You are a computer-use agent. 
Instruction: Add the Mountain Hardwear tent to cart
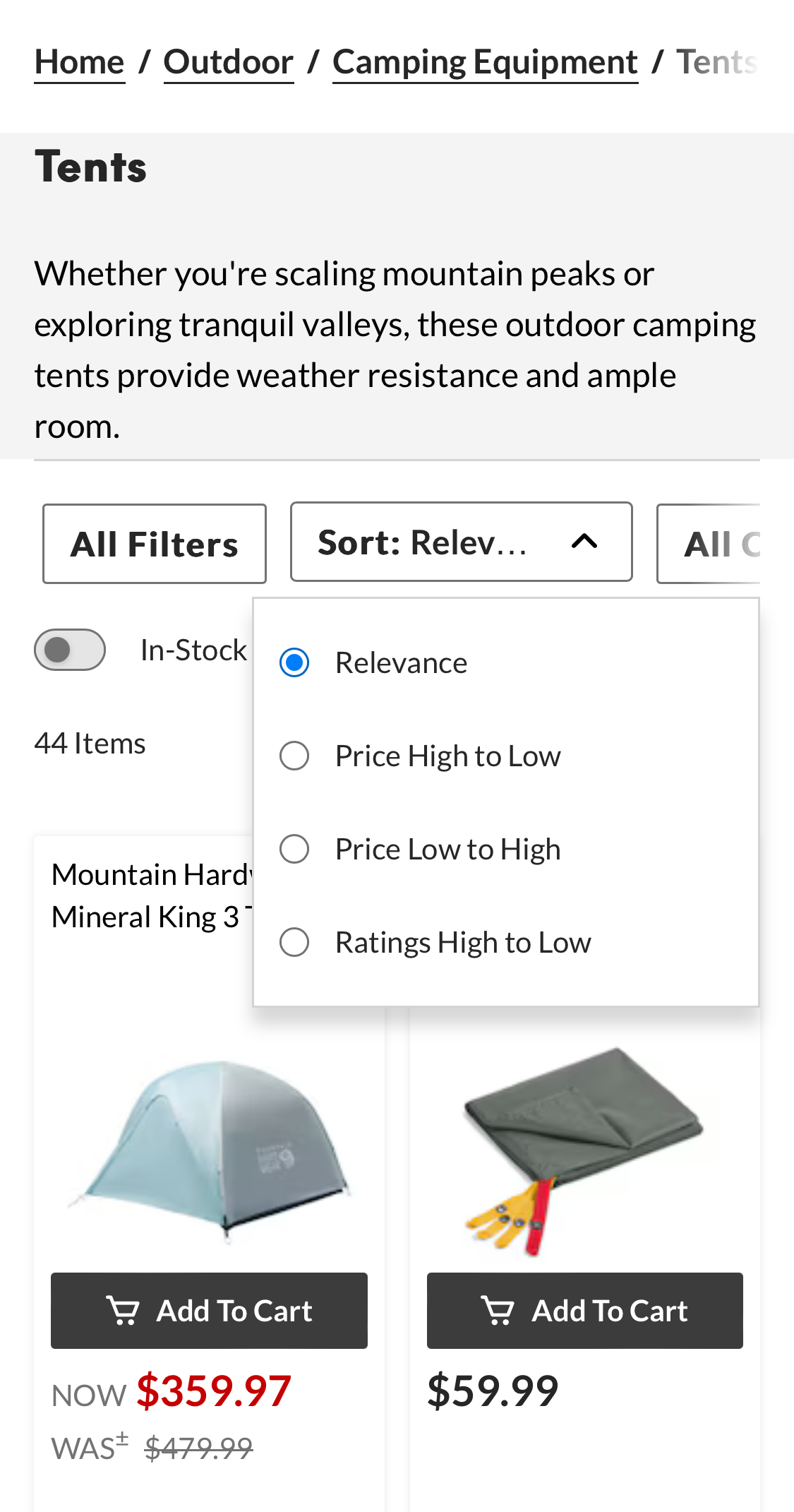click(209, 1310)
